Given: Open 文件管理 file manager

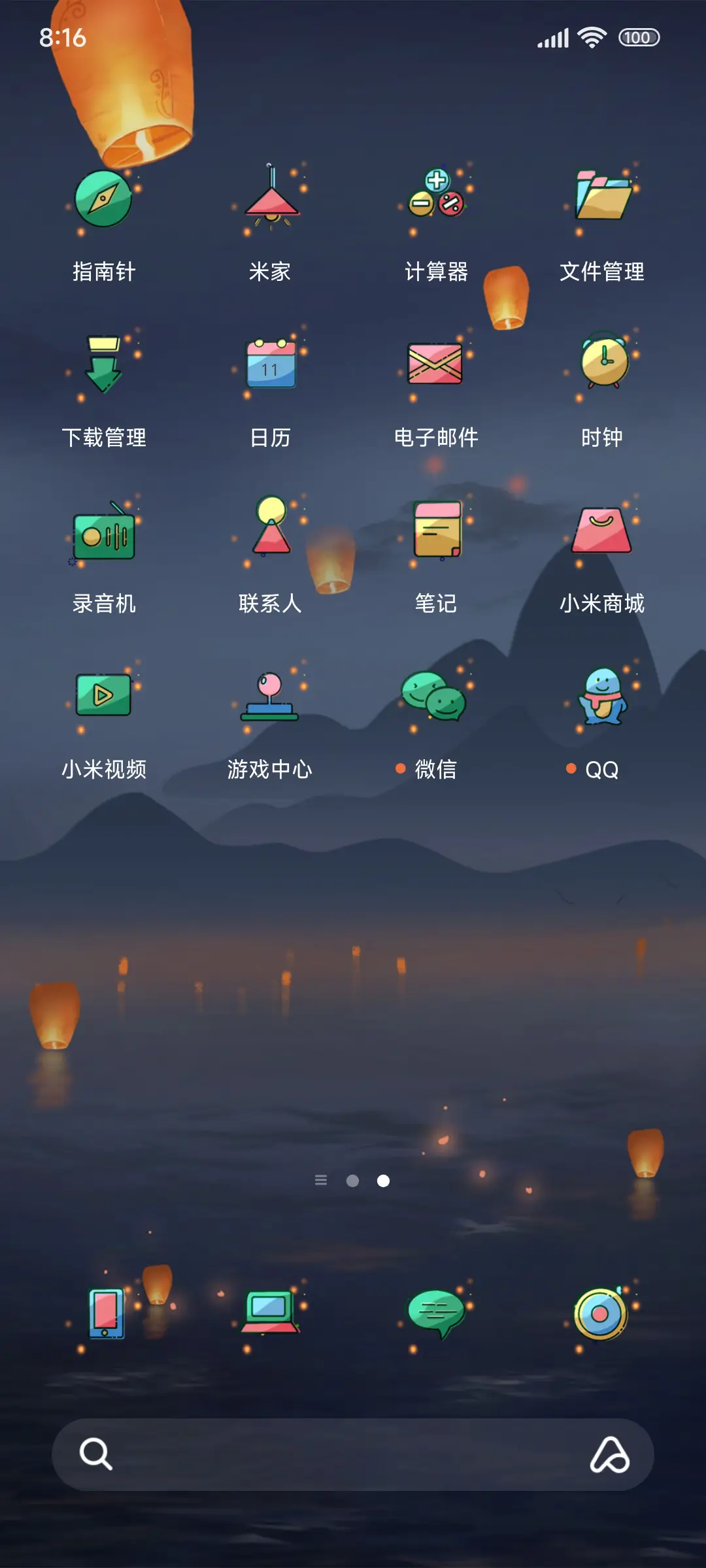Looking at the screenshot, I should (601, 196).
